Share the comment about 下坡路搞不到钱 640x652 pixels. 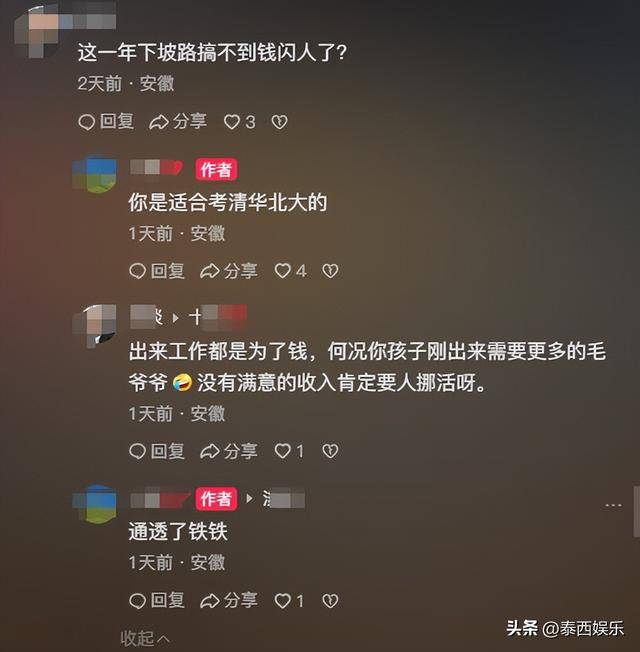point(178,121)
